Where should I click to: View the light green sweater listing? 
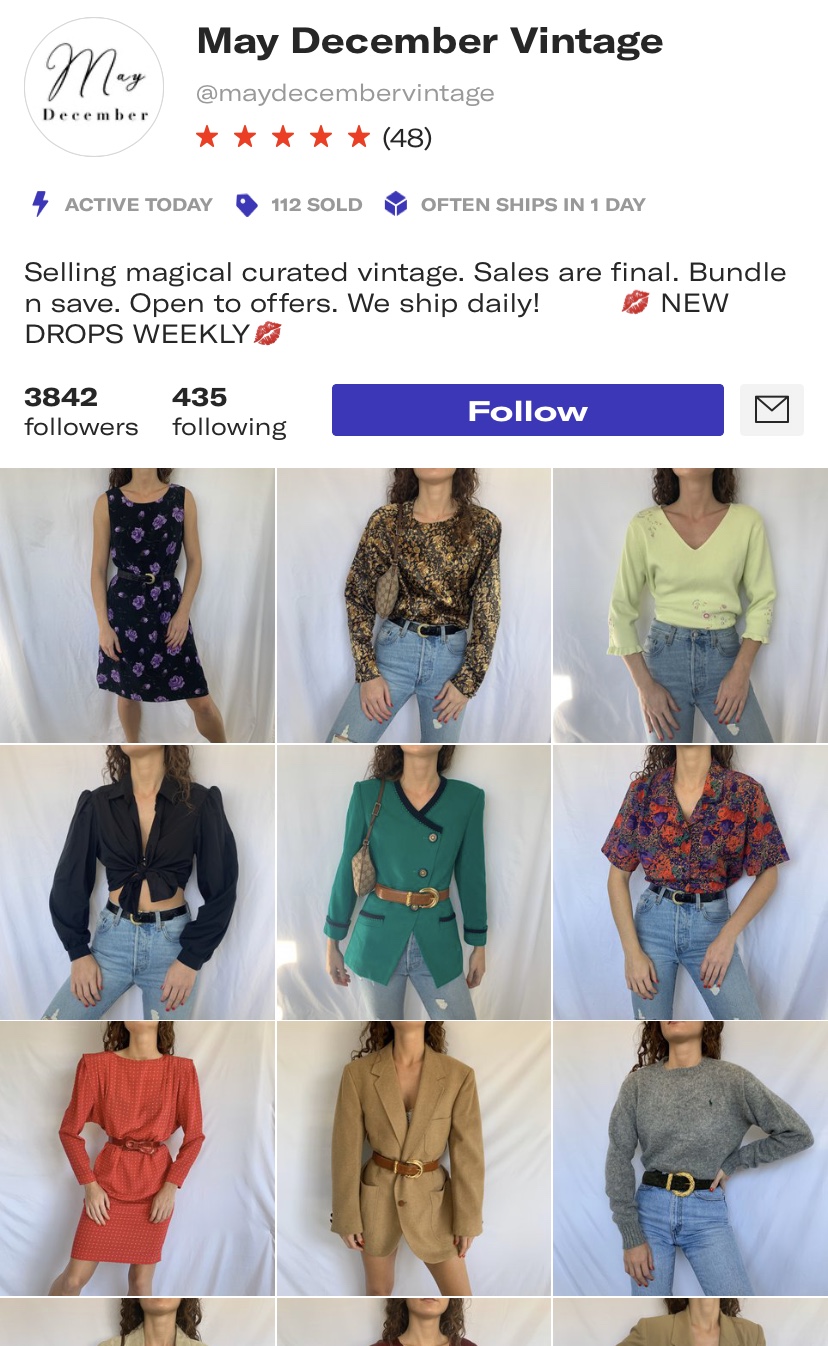(690, 605)
